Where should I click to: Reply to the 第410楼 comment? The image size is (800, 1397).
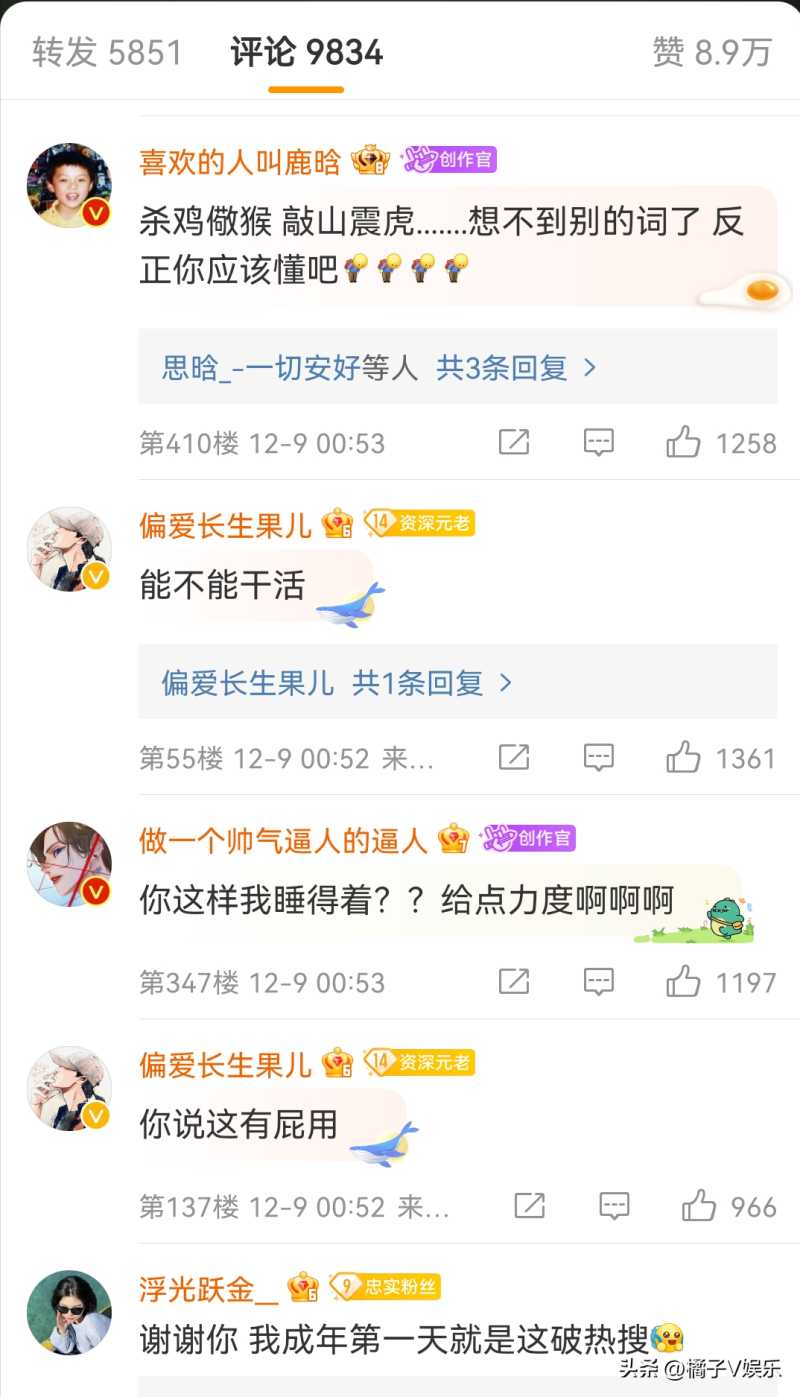point(598,442)
